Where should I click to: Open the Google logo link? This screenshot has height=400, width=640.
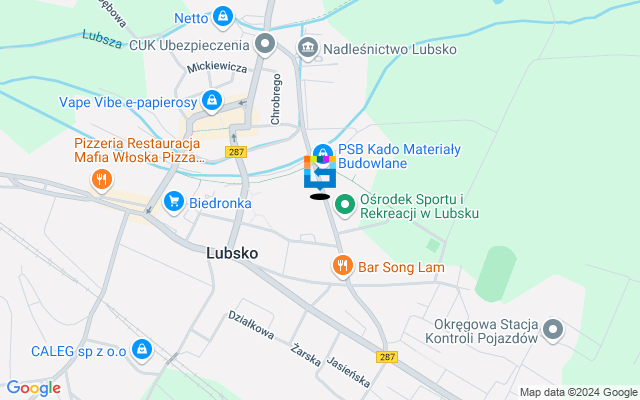tap(33, 388)
